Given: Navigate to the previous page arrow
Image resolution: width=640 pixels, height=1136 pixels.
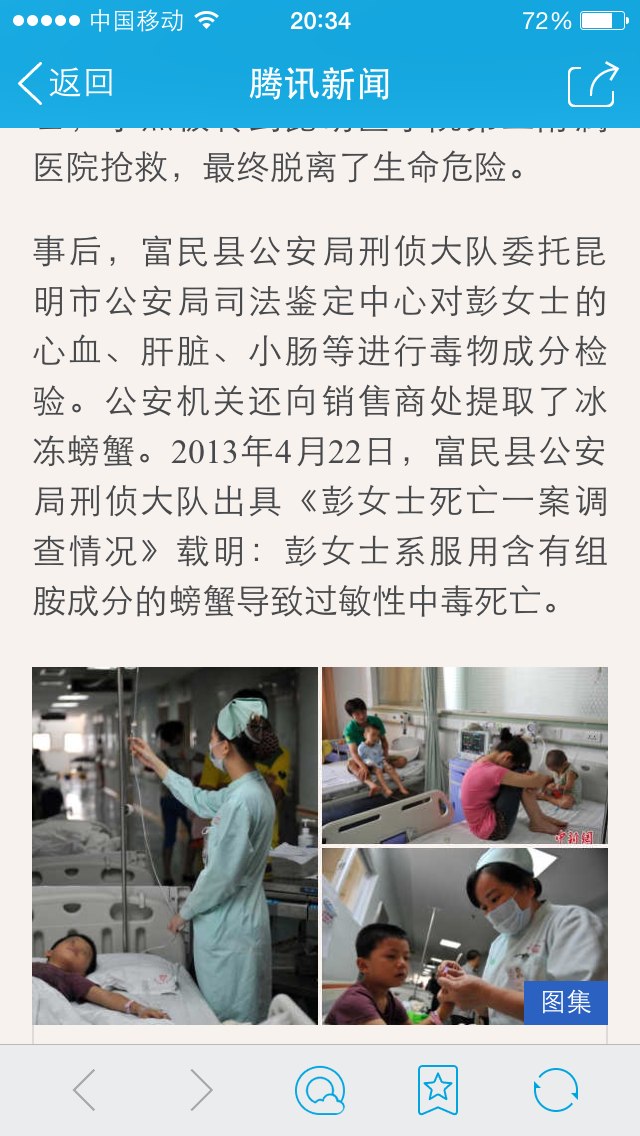Looking at the screenshot, I should coord(85,1090).
